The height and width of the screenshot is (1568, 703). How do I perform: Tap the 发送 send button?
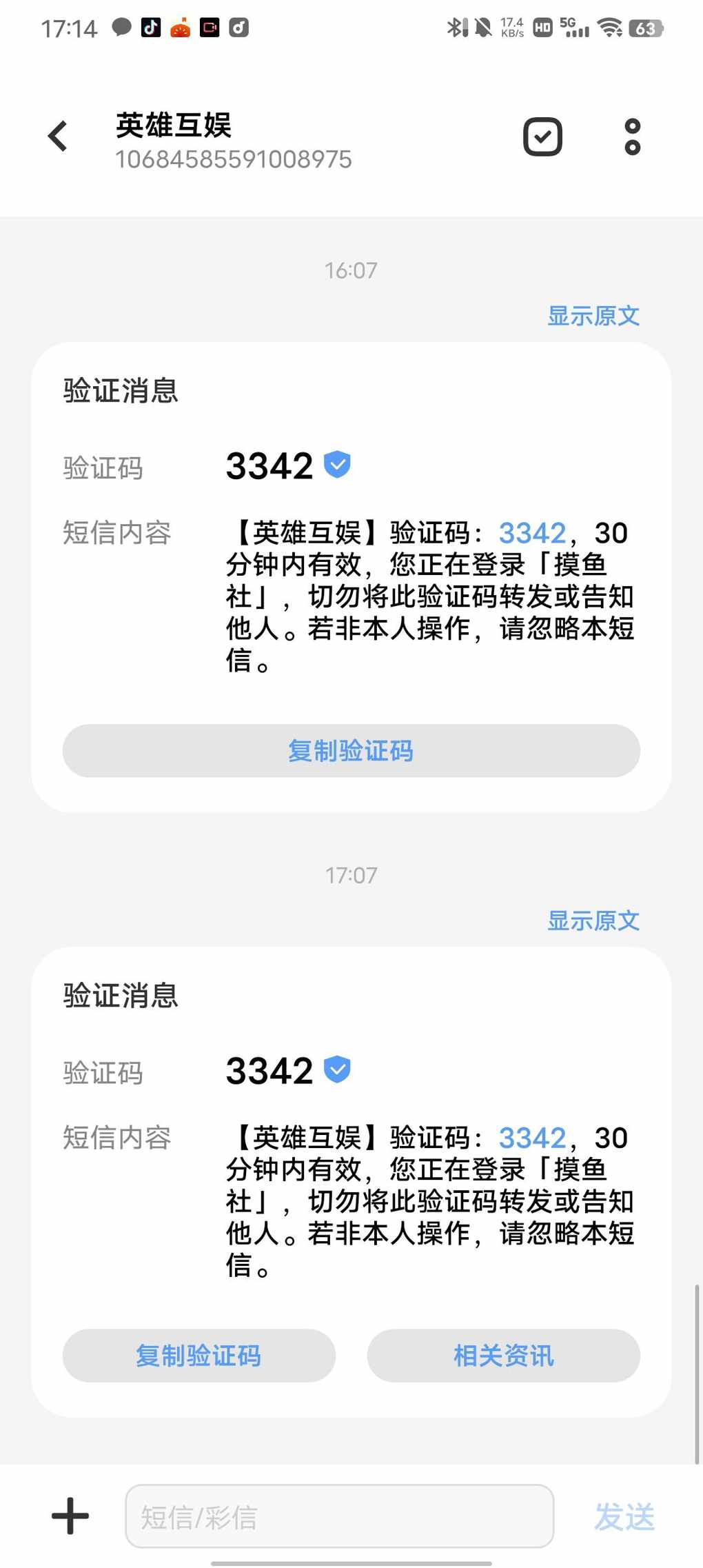(624, 1517)
